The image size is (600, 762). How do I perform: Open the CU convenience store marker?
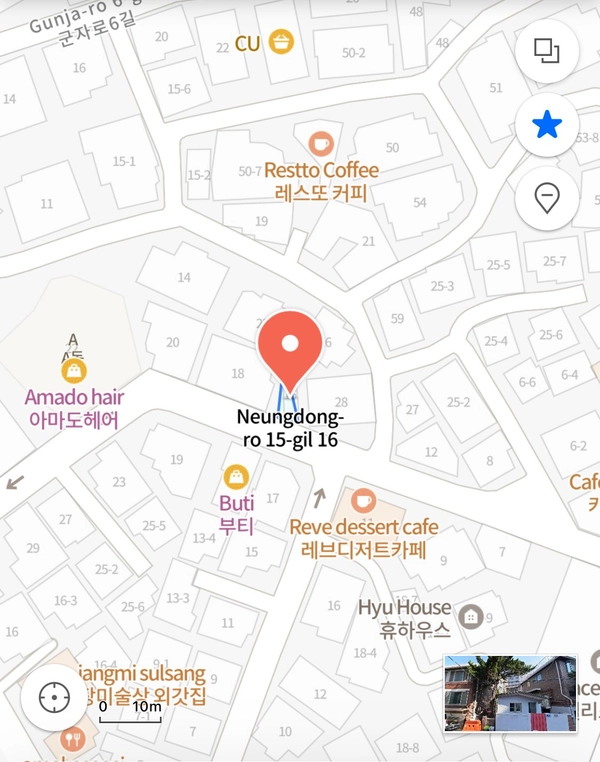pos(282,43)
